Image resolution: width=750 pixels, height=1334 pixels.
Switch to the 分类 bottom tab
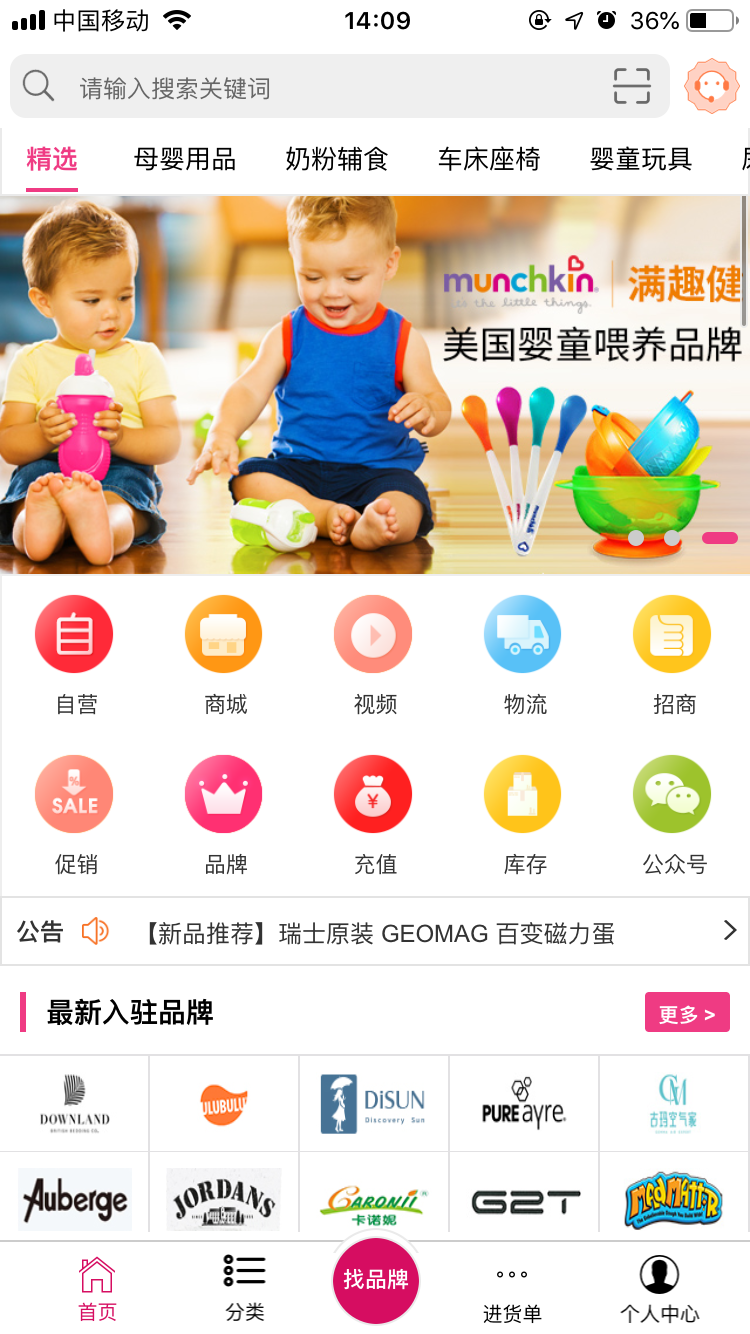coord(245,1287)
